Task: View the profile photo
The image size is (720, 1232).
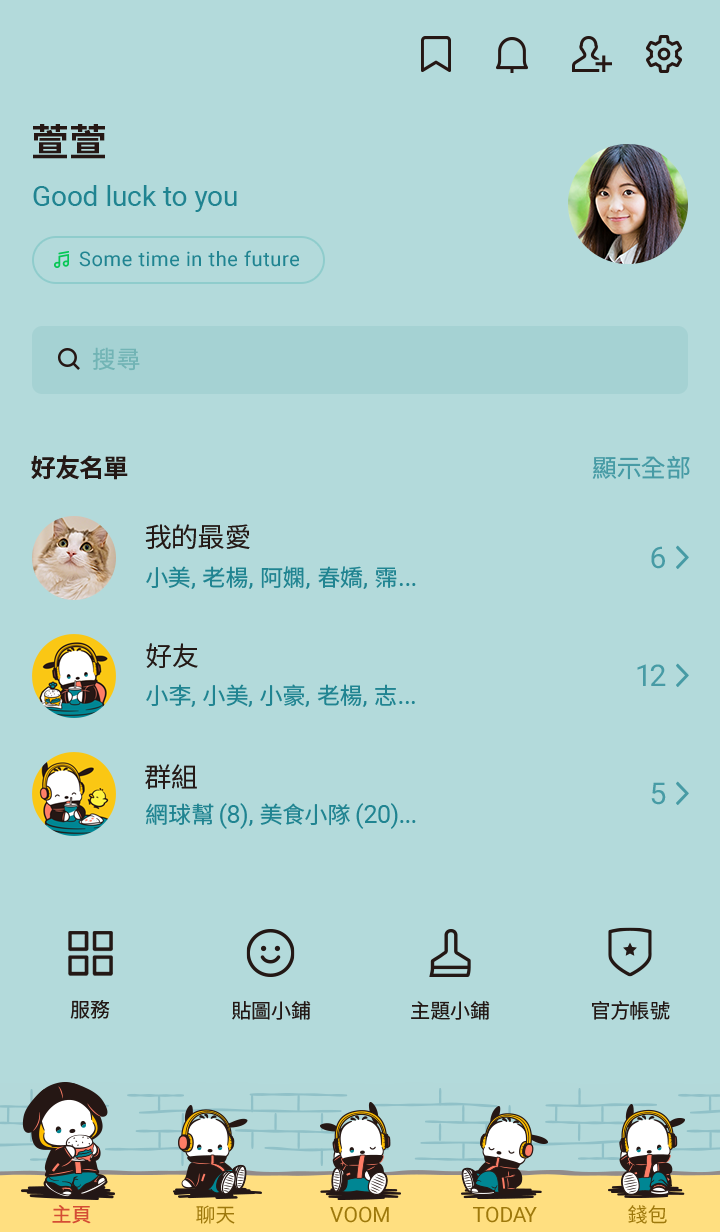Action: click(628, 204)
